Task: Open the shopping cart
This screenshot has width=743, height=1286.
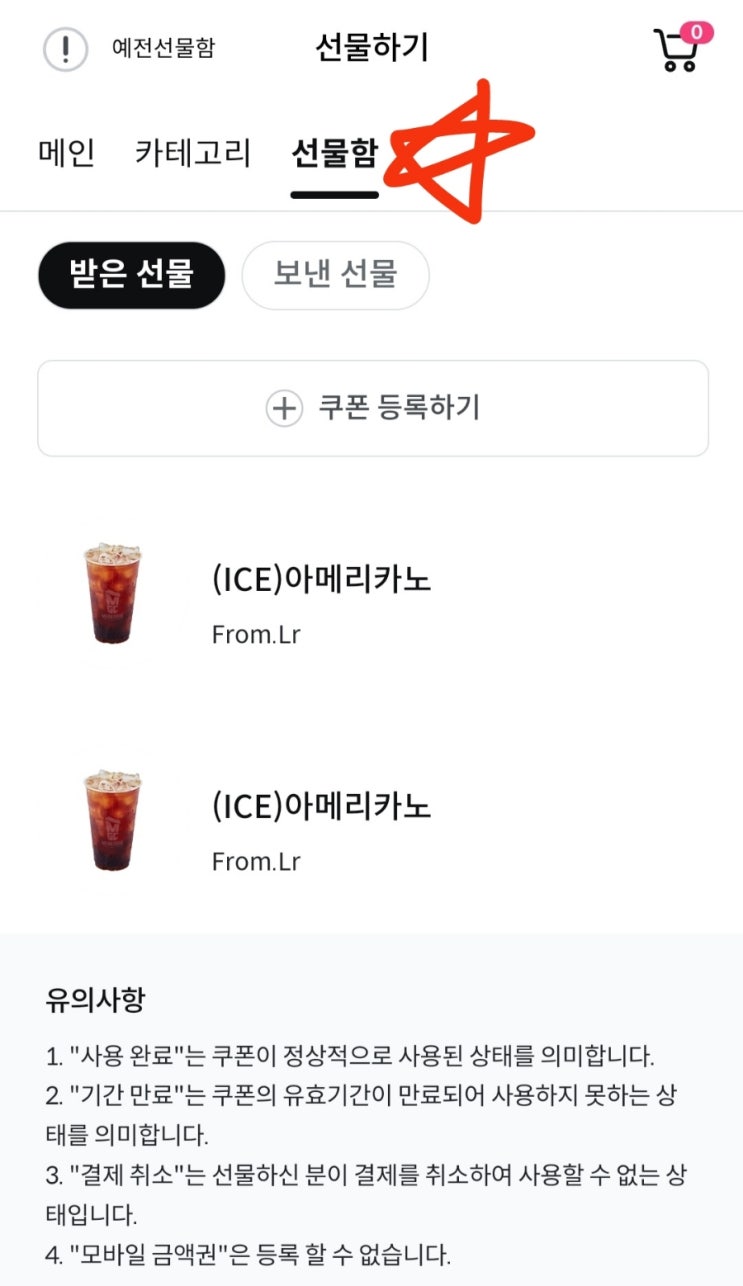Action: [678, 49]
